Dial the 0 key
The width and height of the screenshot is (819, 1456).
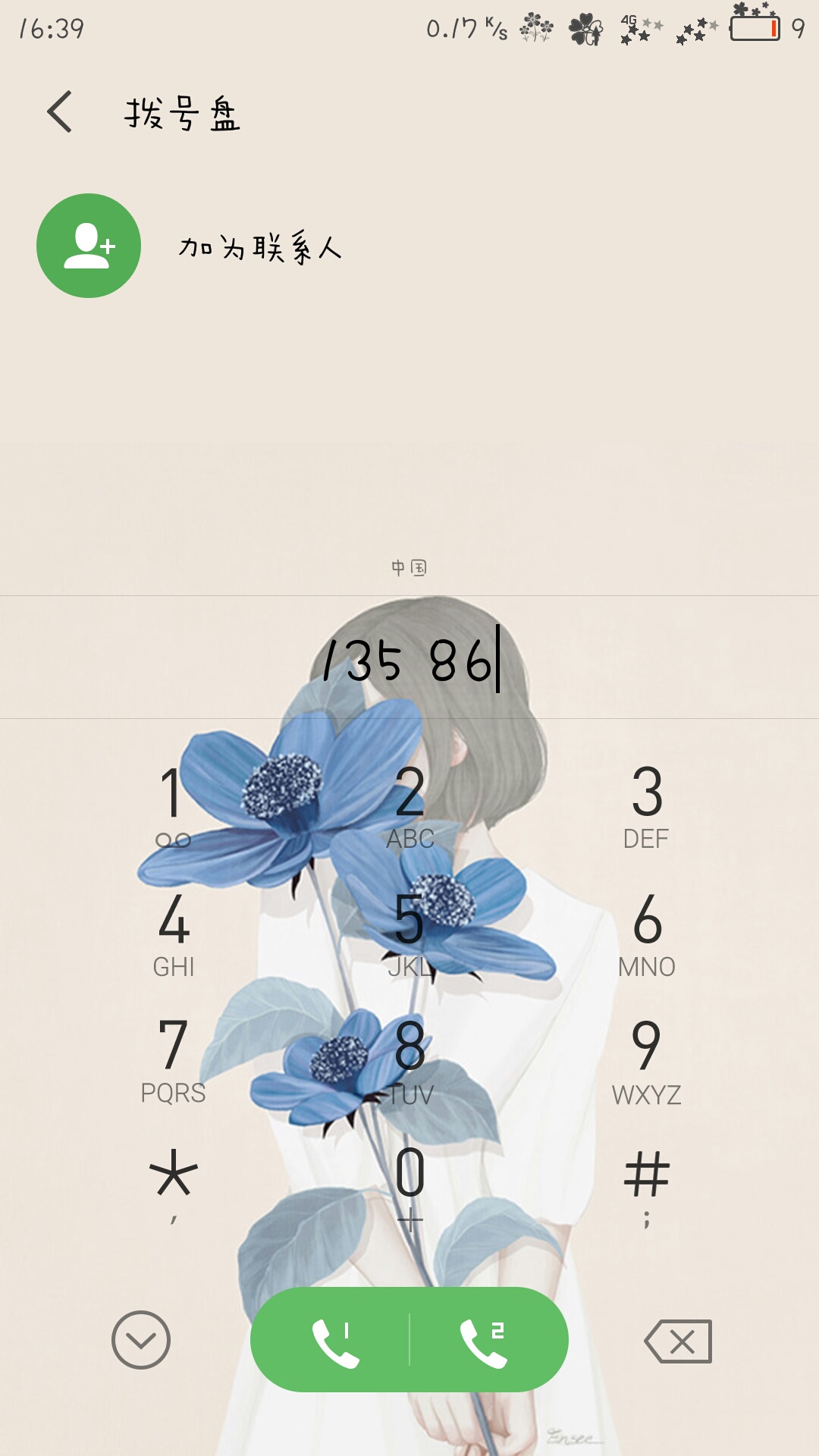pyautogui.click(x=409, y=1185)
